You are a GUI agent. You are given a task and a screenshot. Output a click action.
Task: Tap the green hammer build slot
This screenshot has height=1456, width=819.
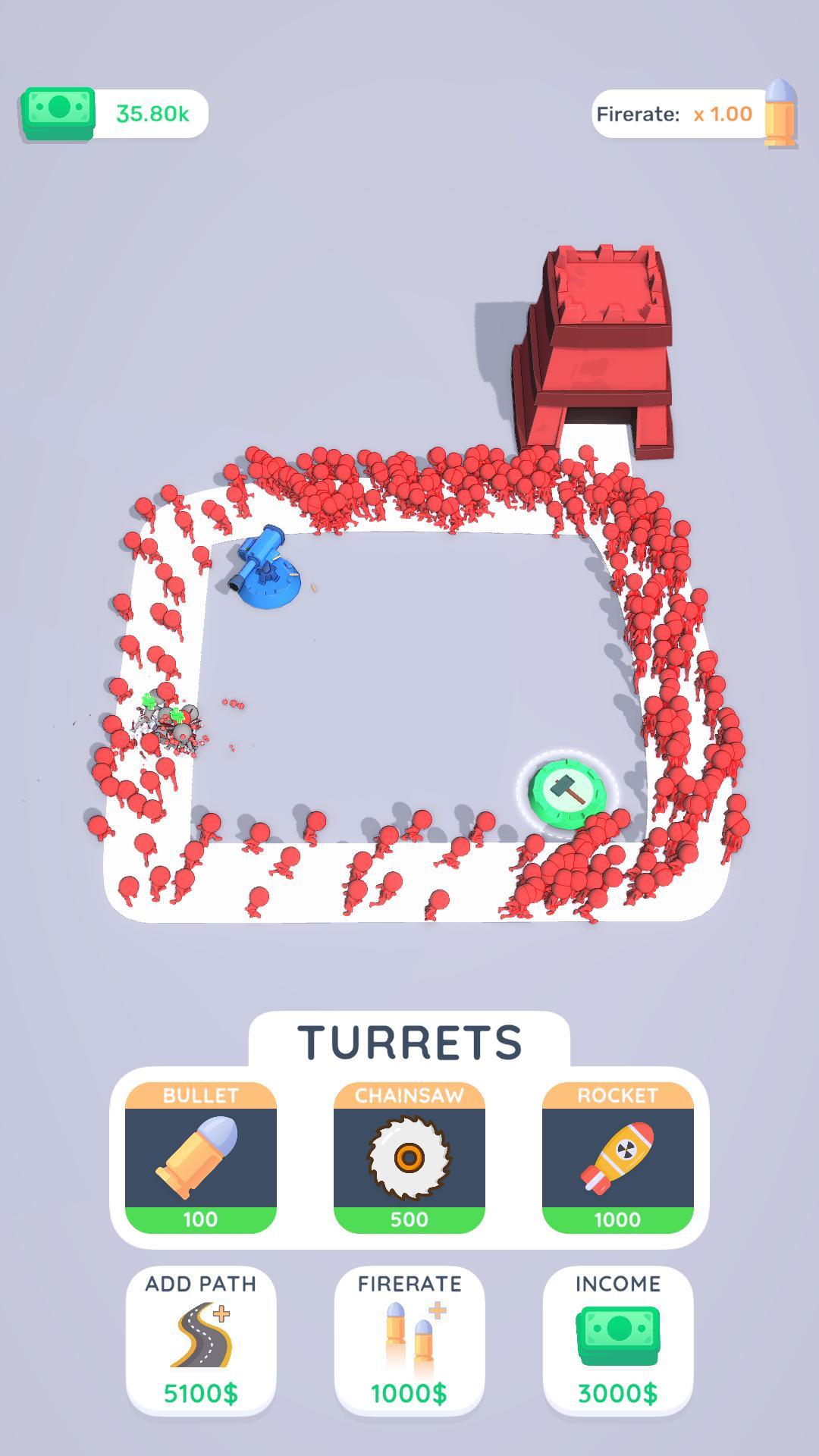coord(567,792)
